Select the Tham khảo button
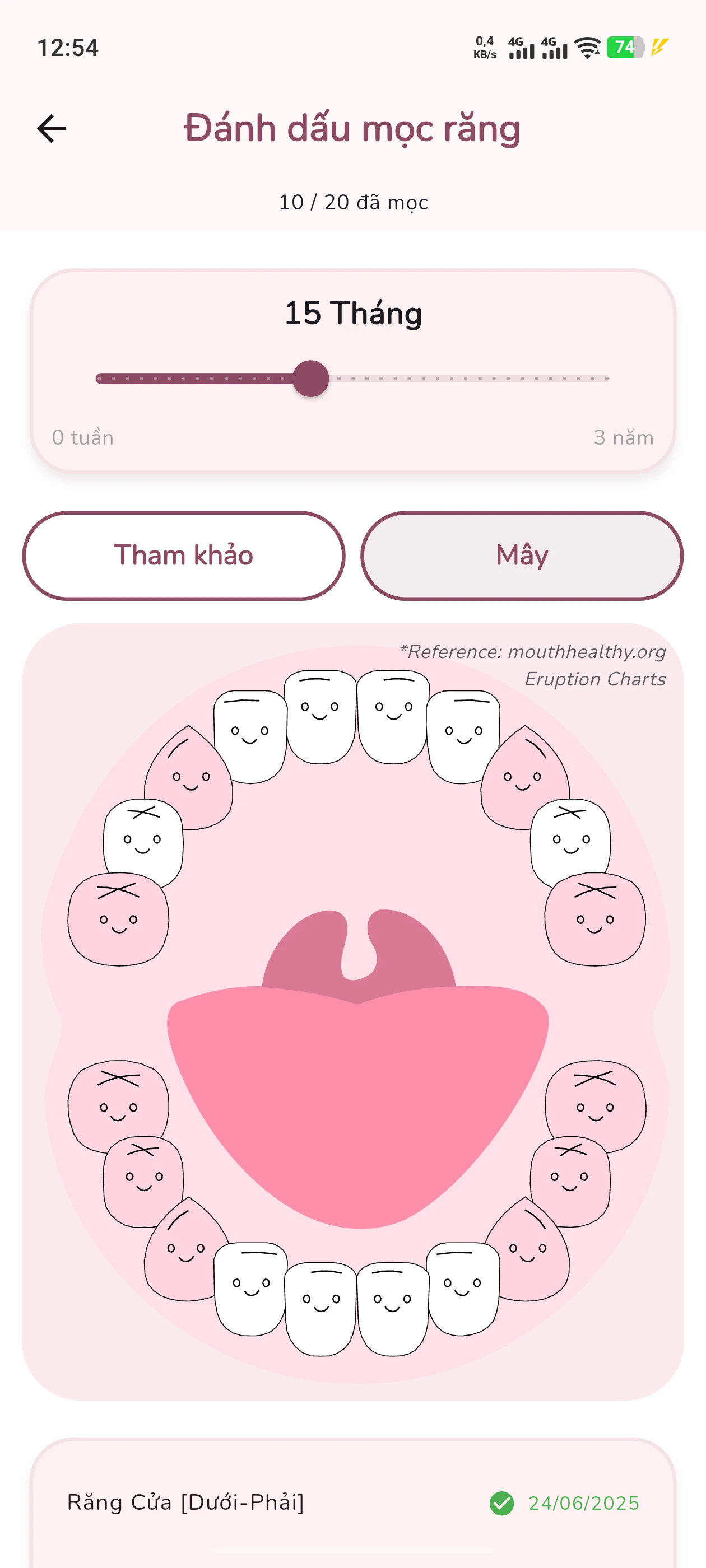The image size is (706, 1568). (183, 556)
